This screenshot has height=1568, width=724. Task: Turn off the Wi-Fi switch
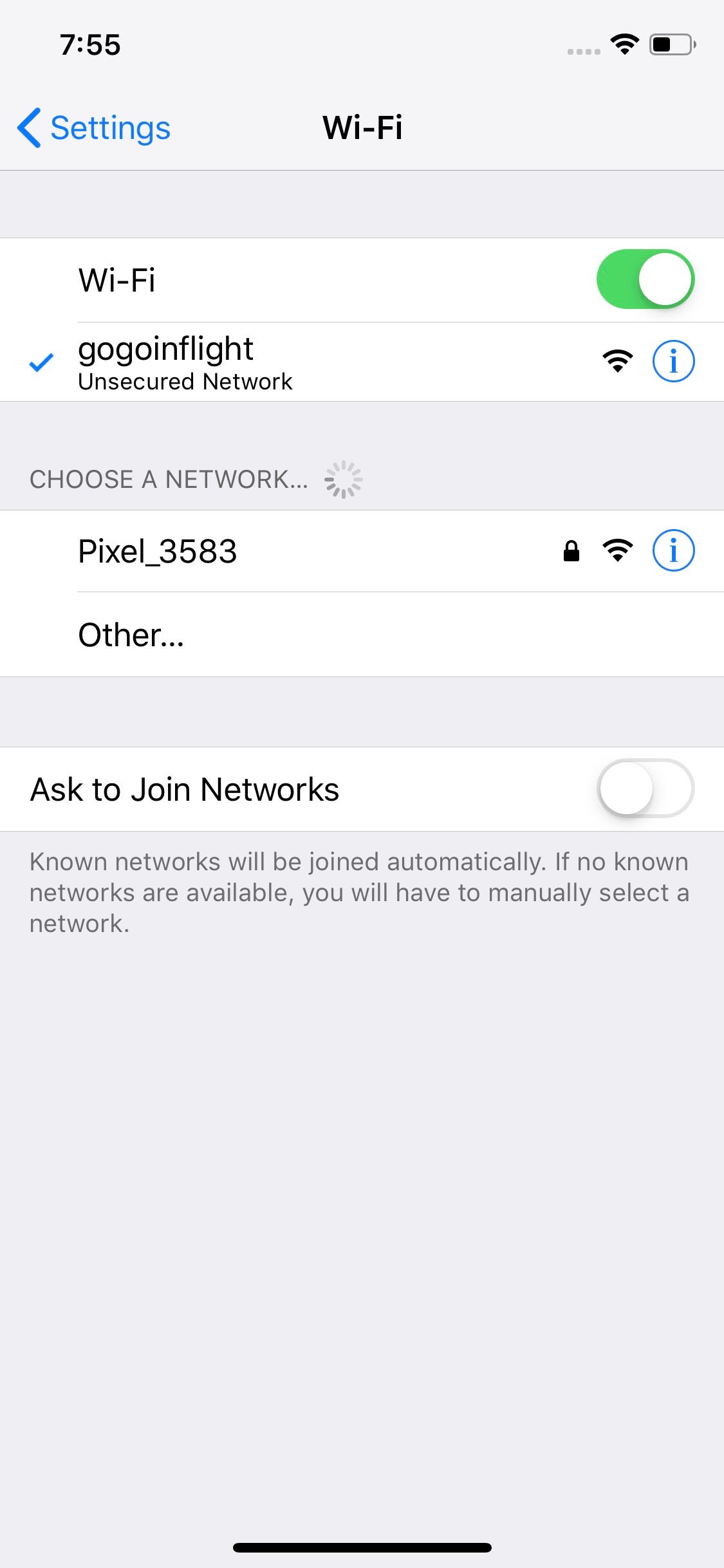coord(645,279)
